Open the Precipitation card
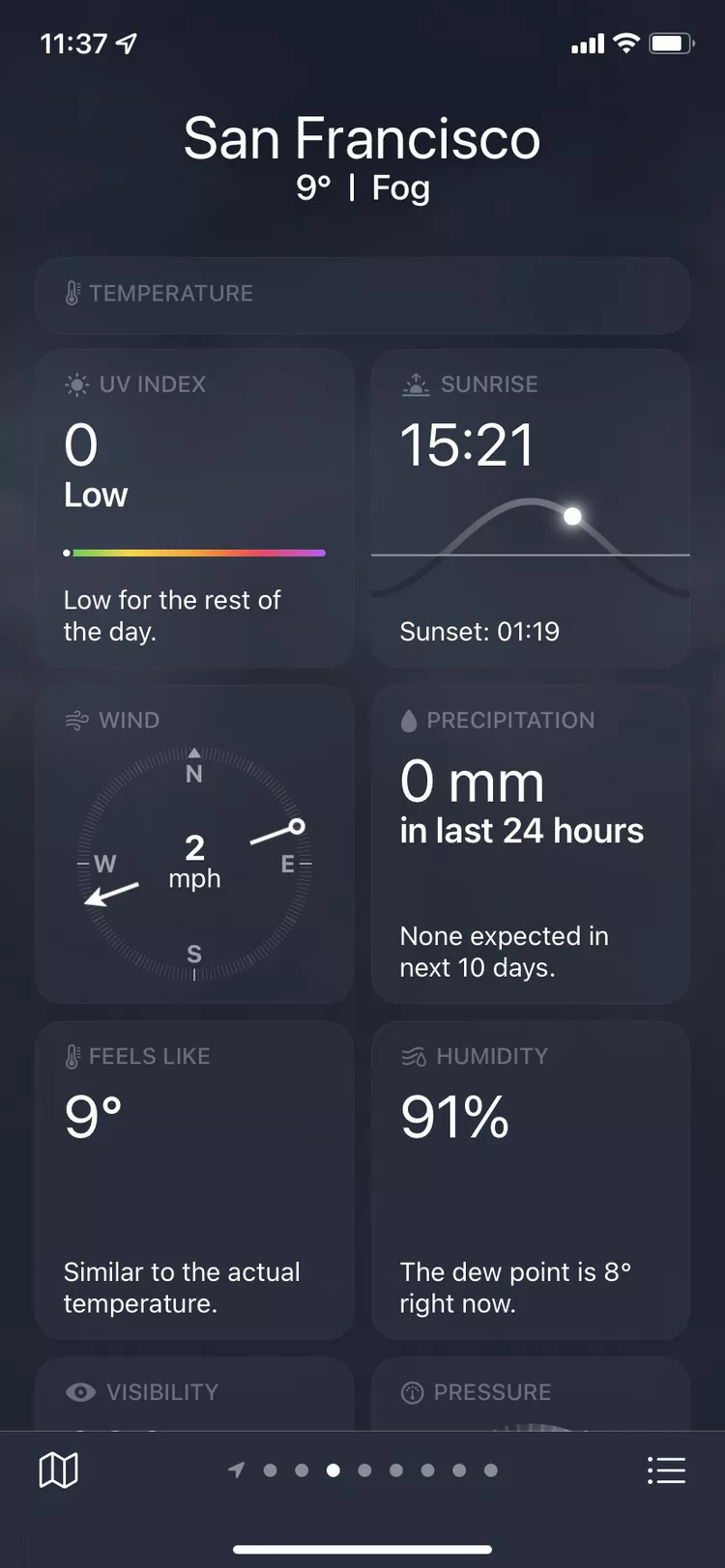This screenshot has width=725, height=1568. (x=531, y=844)
